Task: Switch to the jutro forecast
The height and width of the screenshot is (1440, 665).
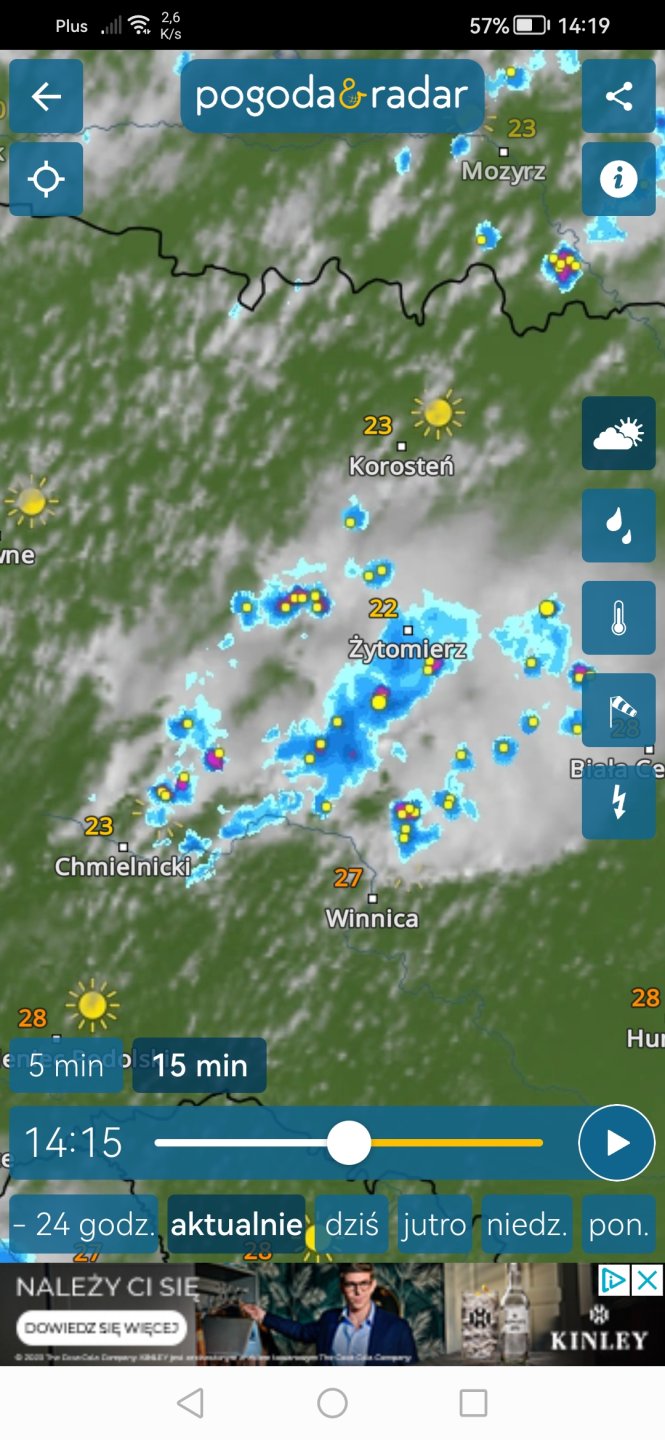Action: point(434,1225)
